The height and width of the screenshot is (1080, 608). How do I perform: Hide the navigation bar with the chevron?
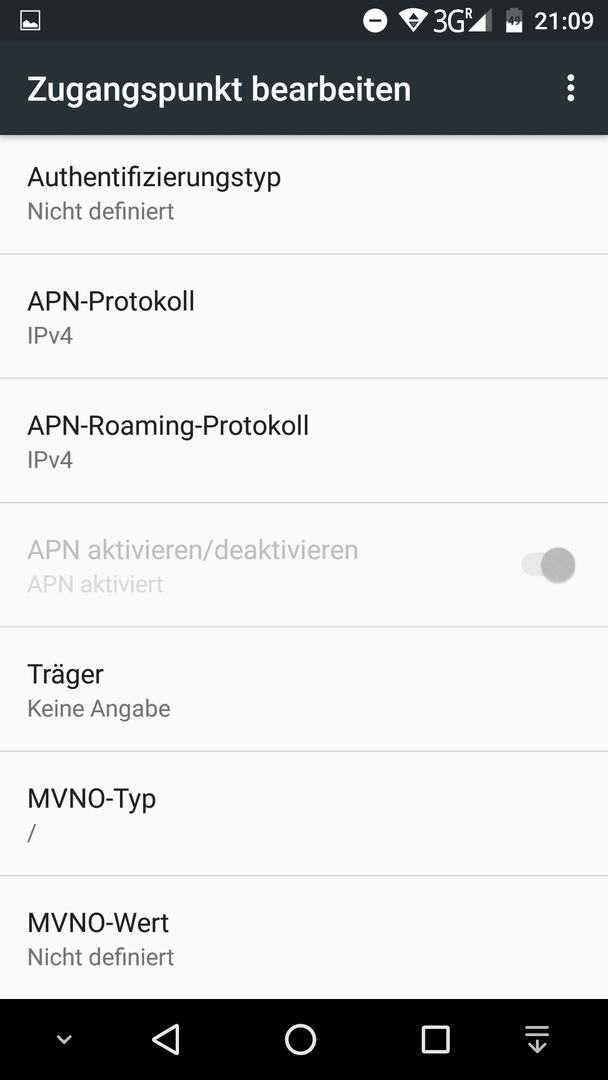pyautogui.click(x=64, y=1039)
